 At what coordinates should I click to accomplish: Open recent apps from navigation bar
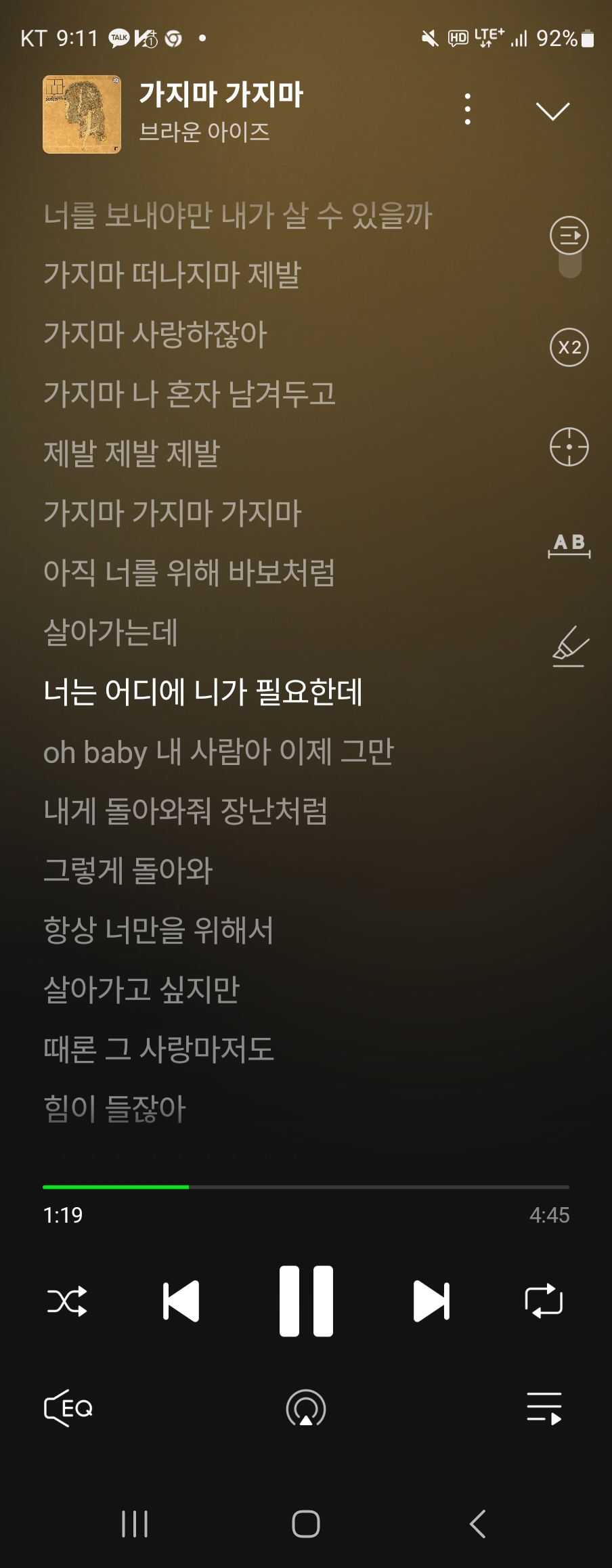point(135,1524)
